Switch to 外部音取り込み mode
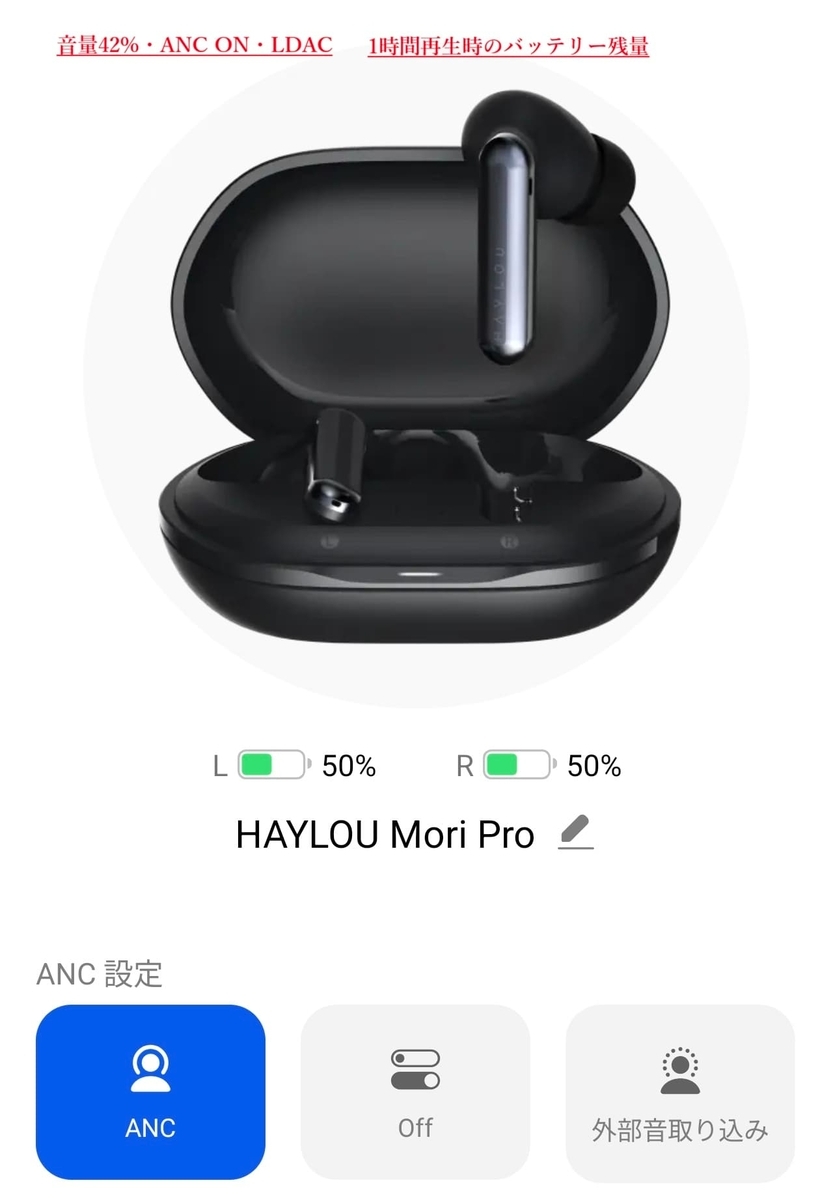Viewport: 833px width, 1200px height. tap(680, 1095)
